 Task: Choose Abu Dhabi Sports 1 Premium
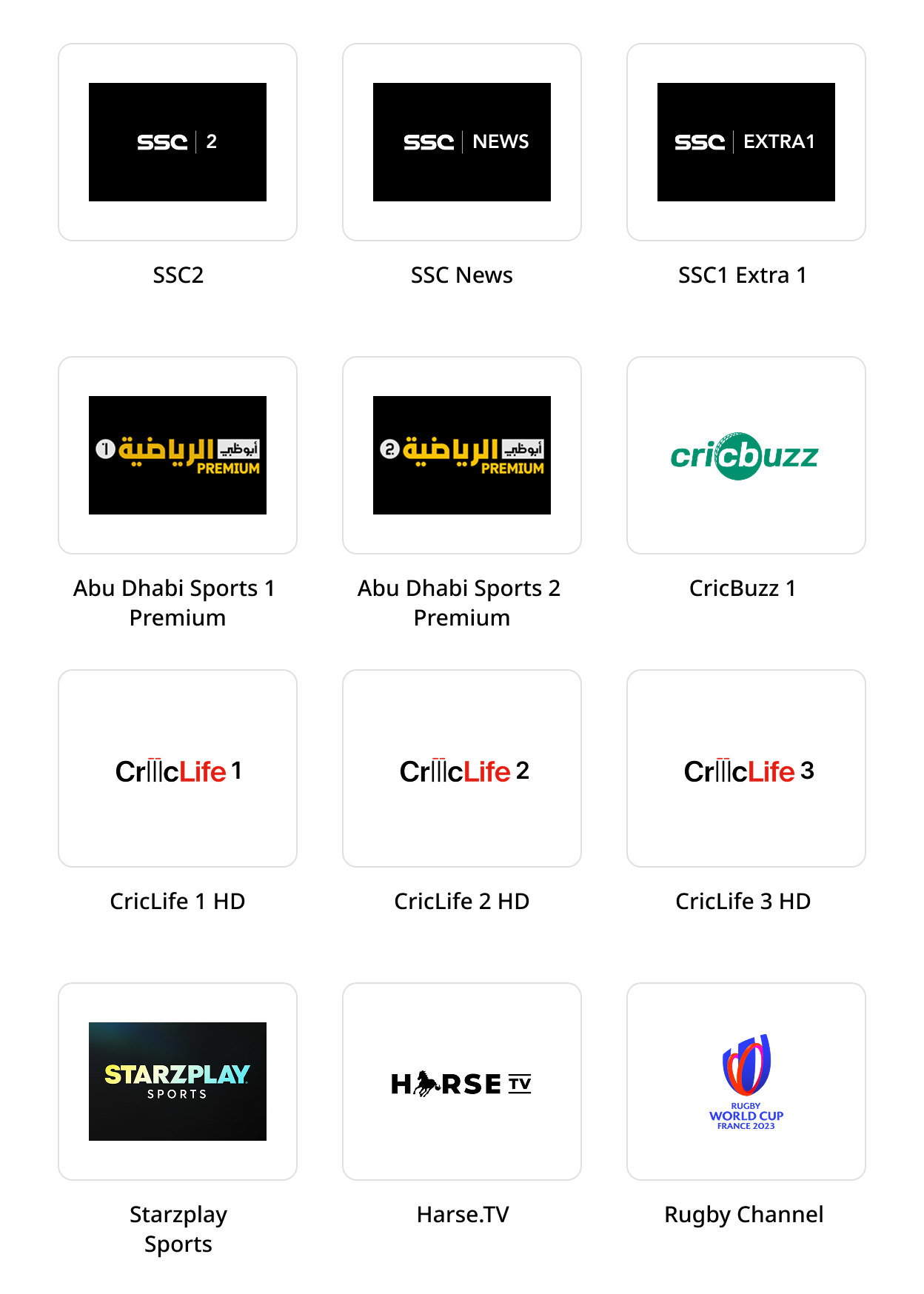click(178, 455)
